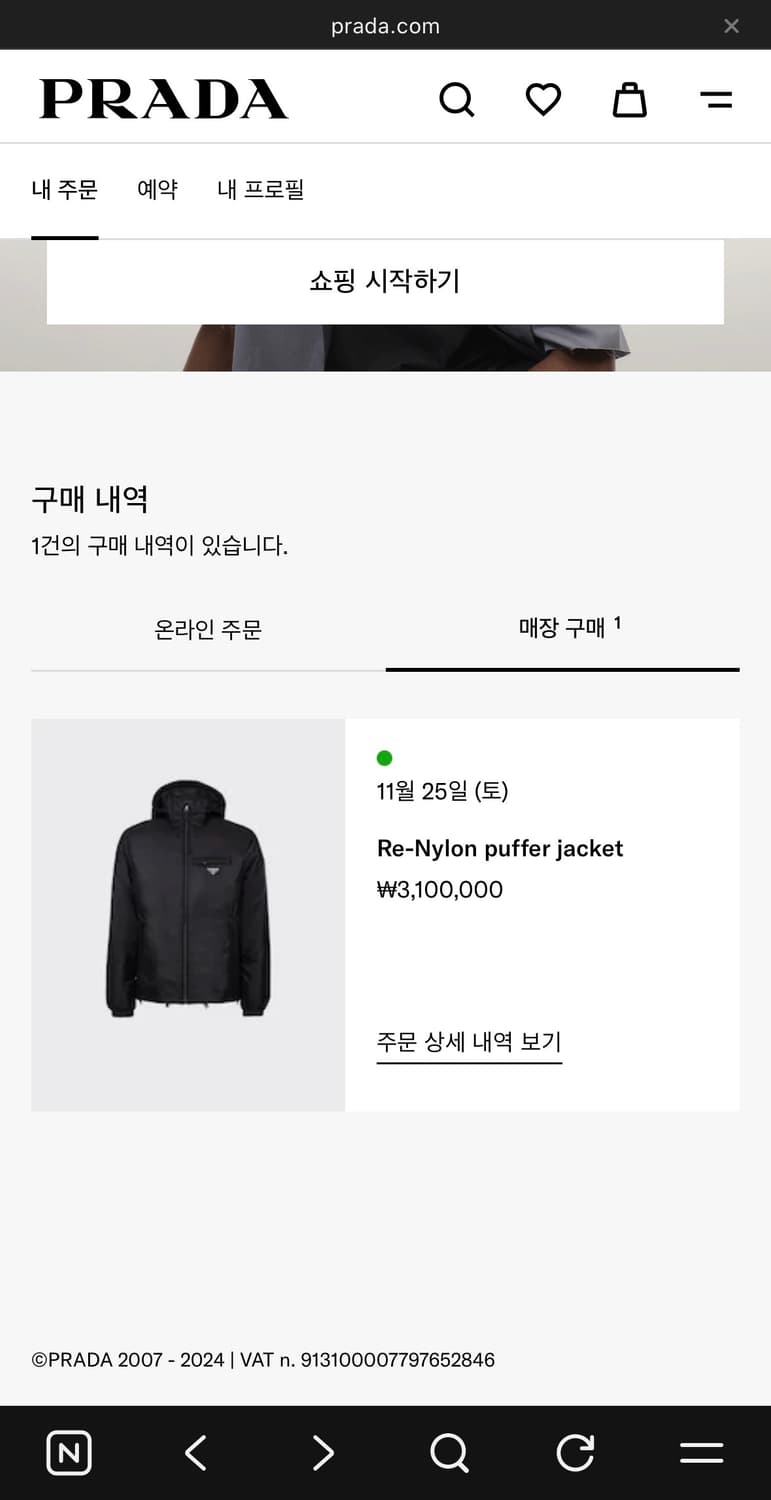Open the browser menu in bottom bar

coord(701,1452)
